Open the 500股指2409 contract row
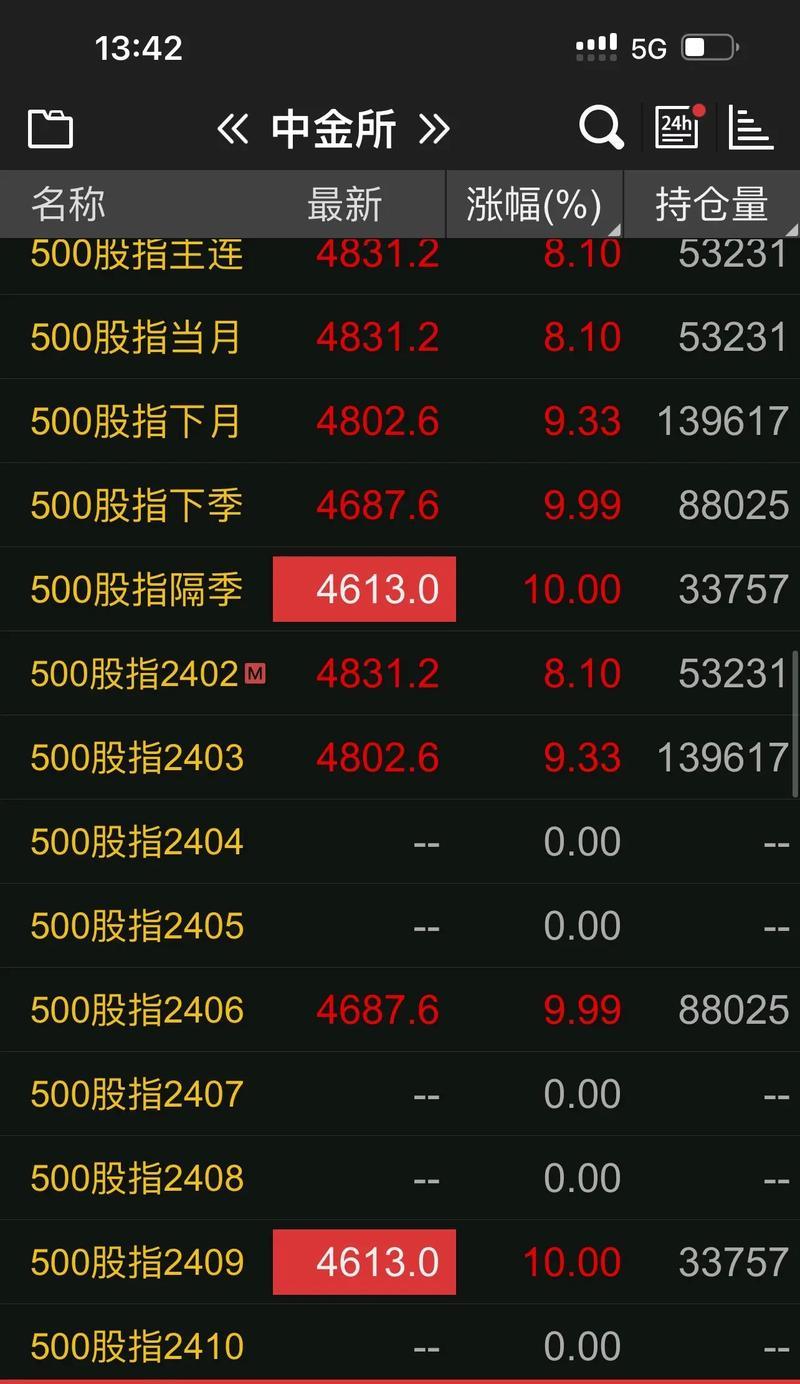The height and width of the screenshot is (1384, 800). click(x=400, y=1262)
